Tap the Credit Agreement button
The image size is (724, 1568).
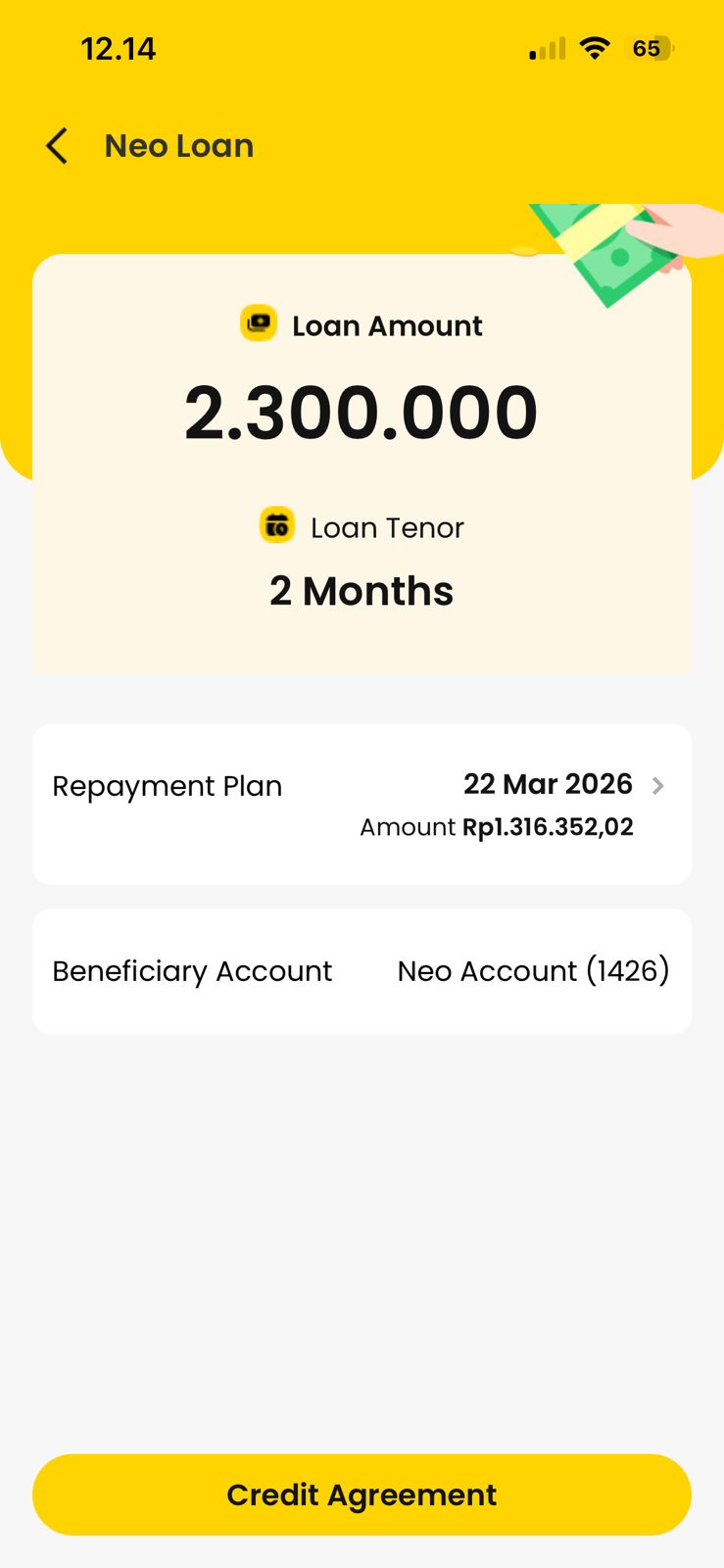click(x=362, y=1494)
